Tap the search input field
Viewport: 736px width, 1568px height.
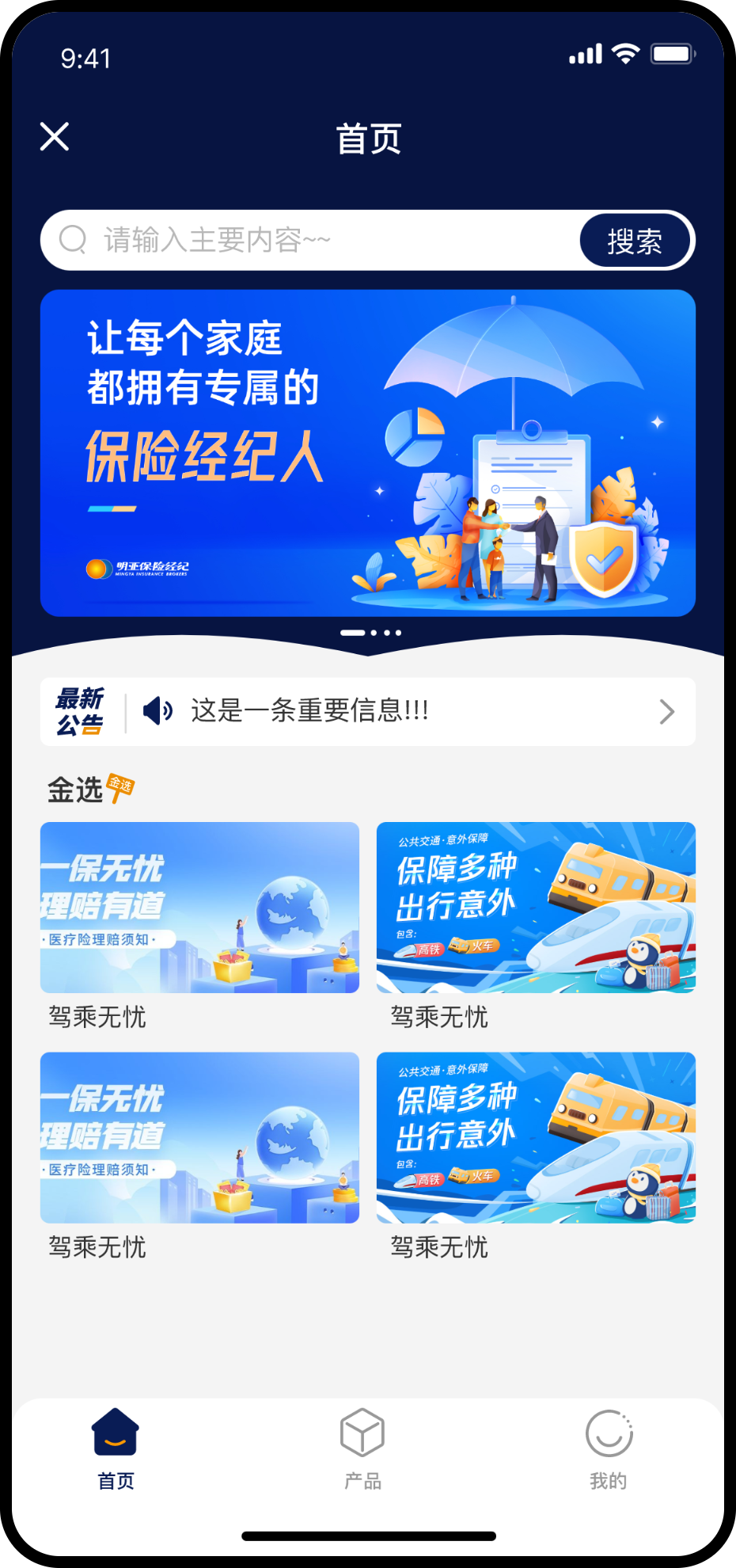(x=317, y=240)
